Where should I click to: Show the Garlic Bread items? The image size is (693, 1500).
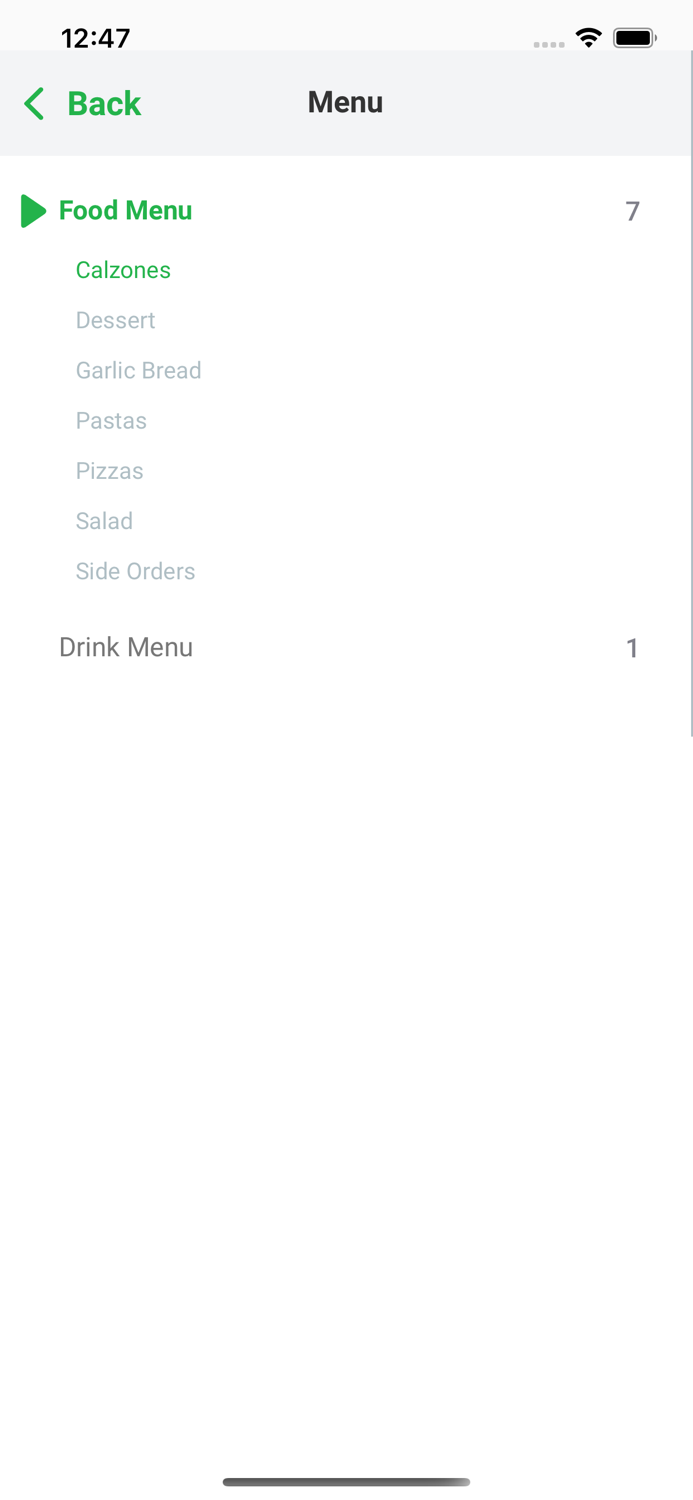138,370
